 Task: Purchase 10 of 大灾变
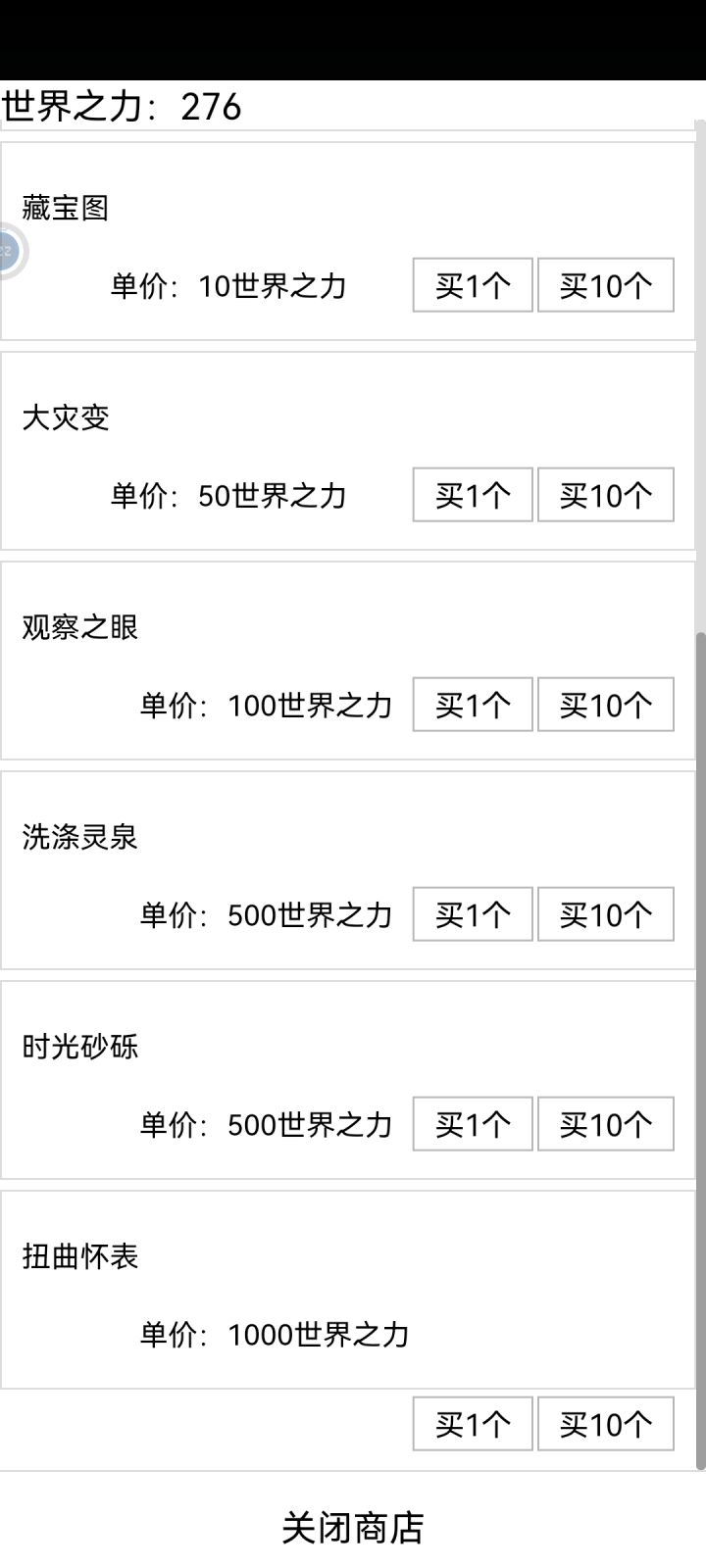point(605,495)
